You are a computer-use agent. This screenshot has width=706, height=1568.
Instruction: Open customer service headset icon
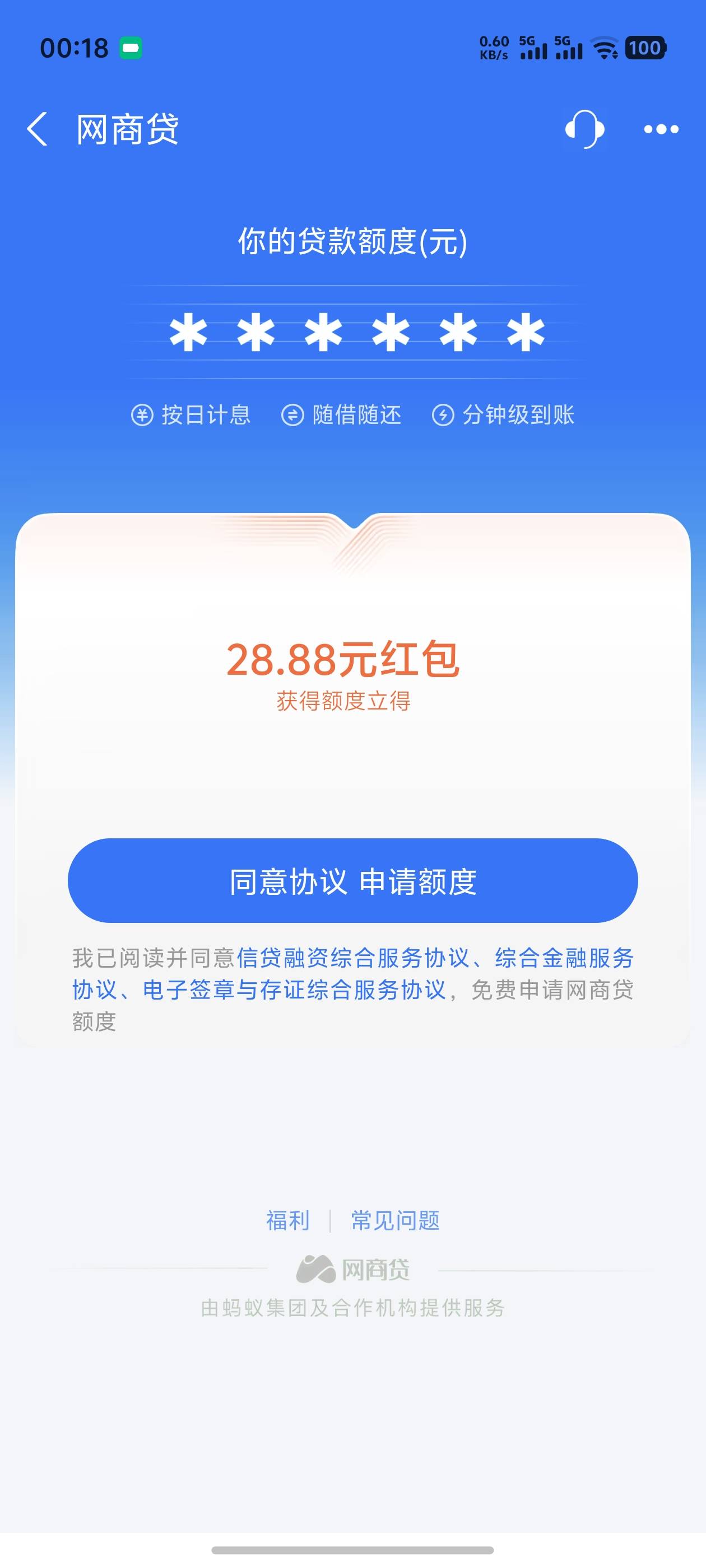584,129
